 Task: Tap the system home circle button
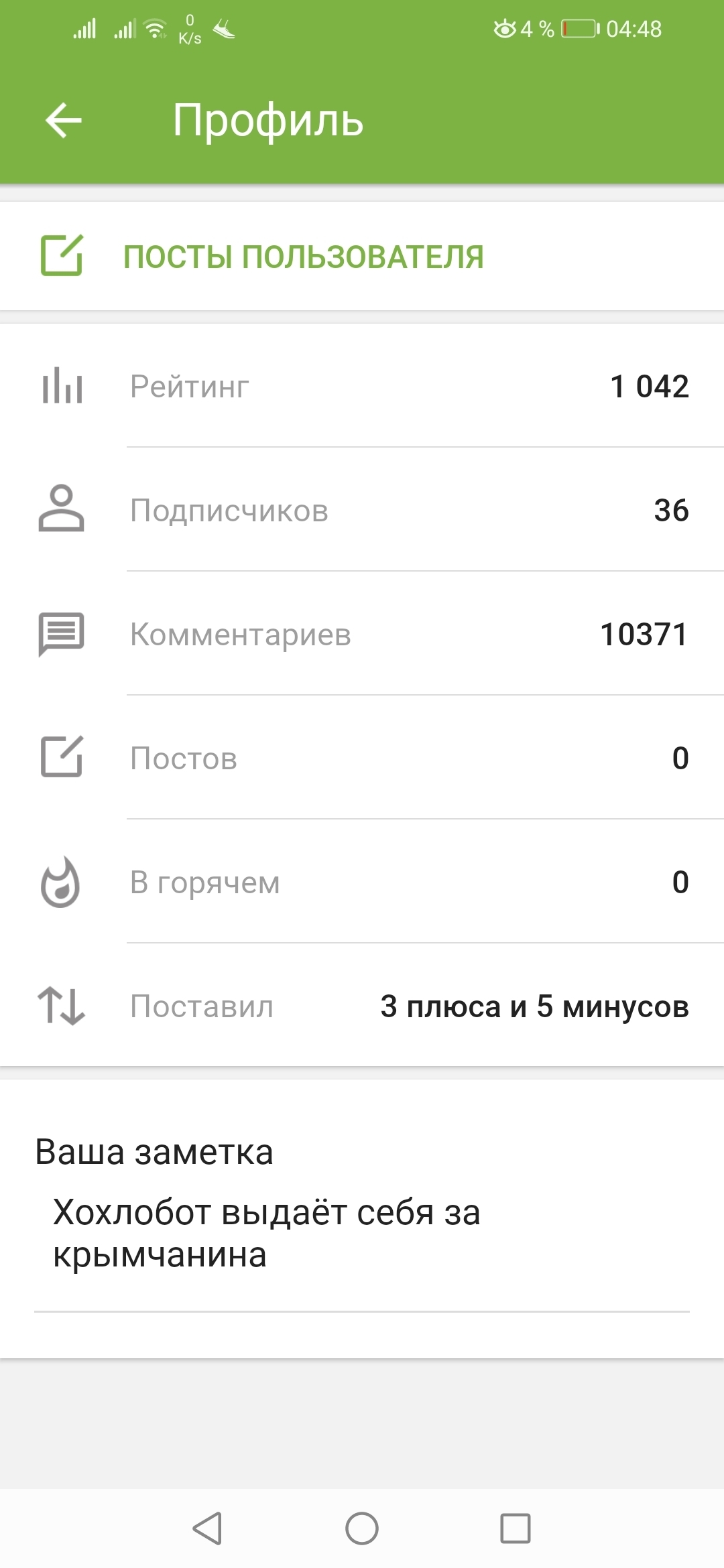click(362, 1528)
